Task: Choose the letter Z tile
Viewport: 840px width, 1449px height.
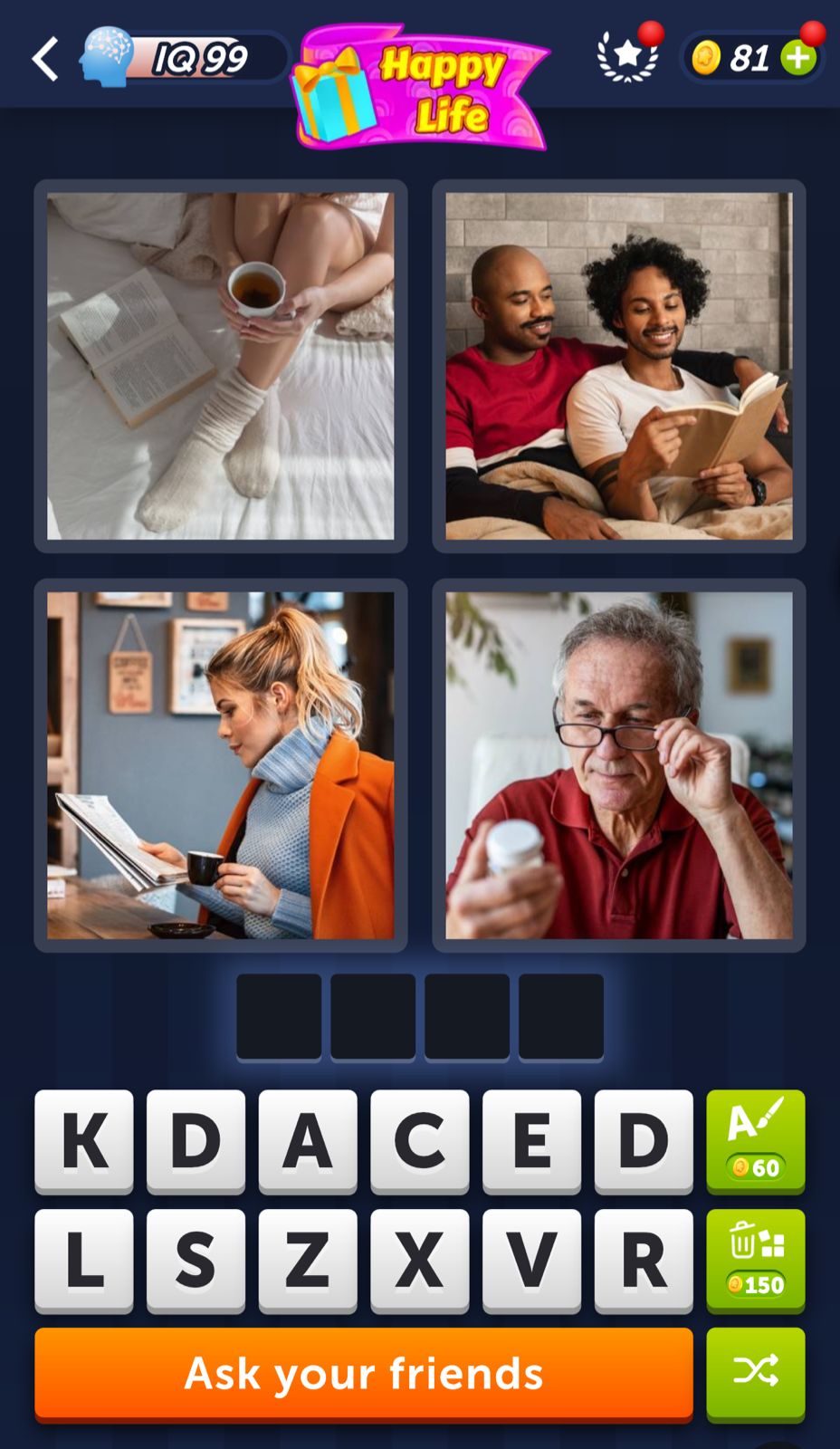Action: 308,1260
